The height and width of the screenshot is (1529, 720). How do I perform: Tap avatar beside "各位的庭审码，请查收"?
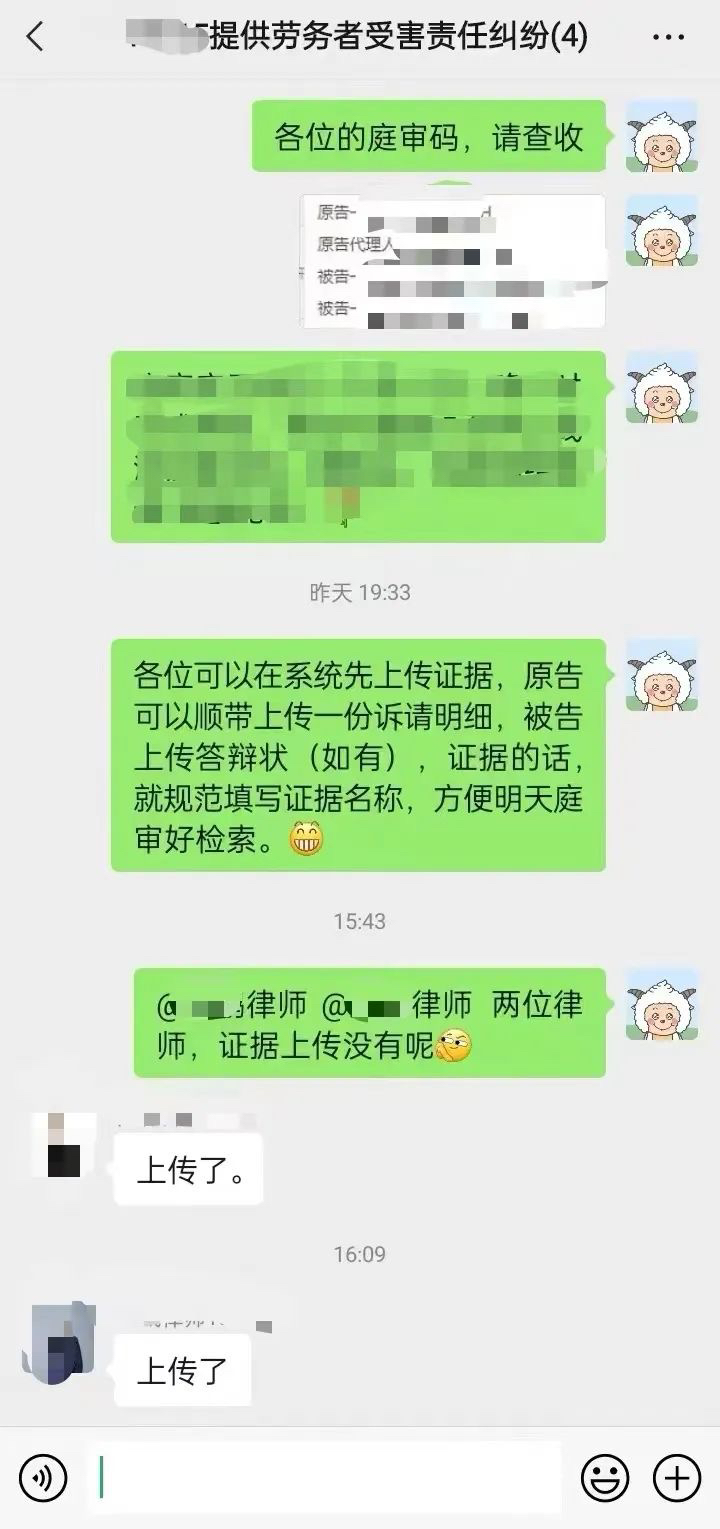(x=661, y=136)
